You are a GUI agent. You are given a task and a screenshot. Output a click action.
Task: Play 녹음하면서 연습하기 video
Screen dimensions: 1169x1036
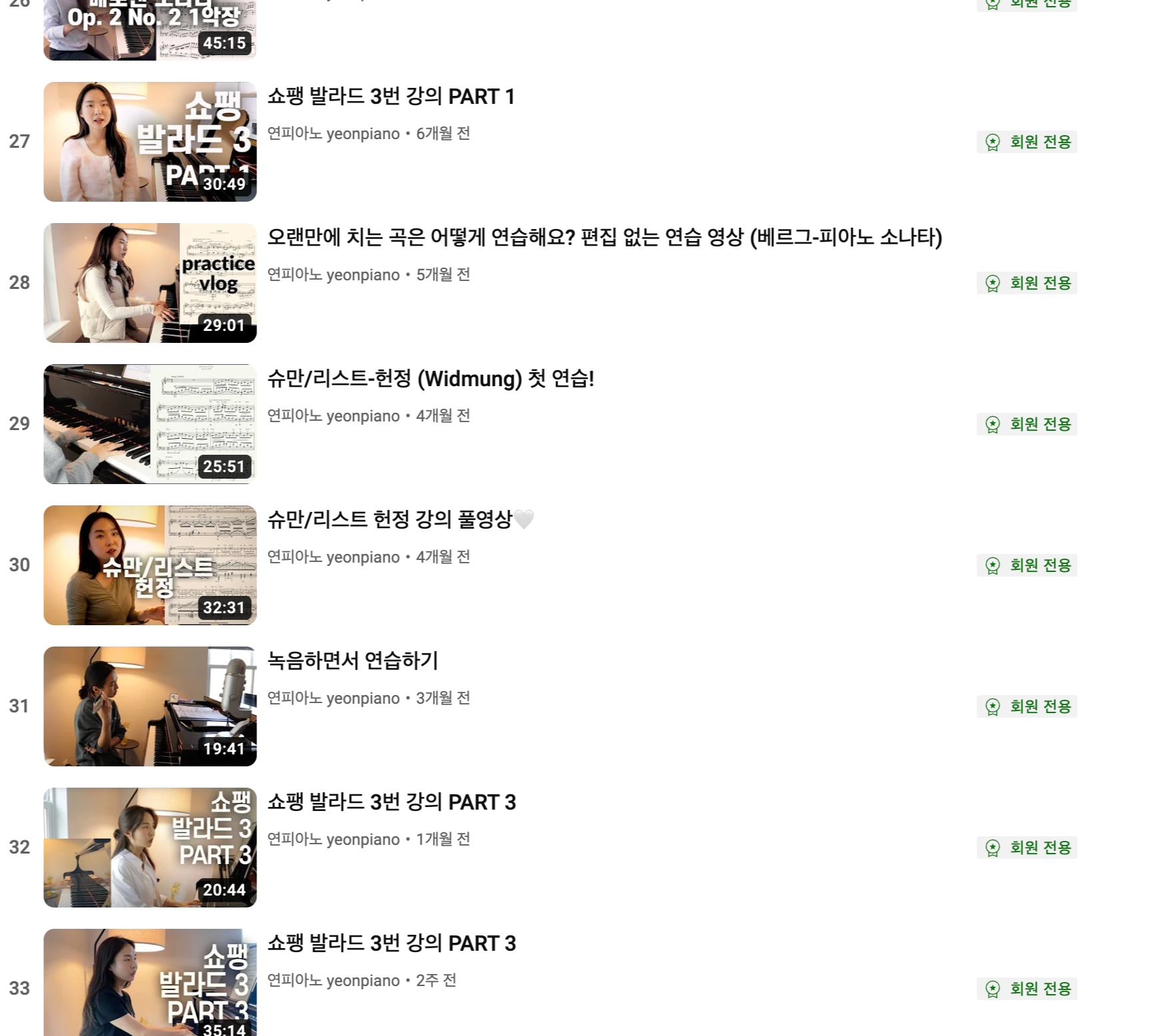(150, 706)
